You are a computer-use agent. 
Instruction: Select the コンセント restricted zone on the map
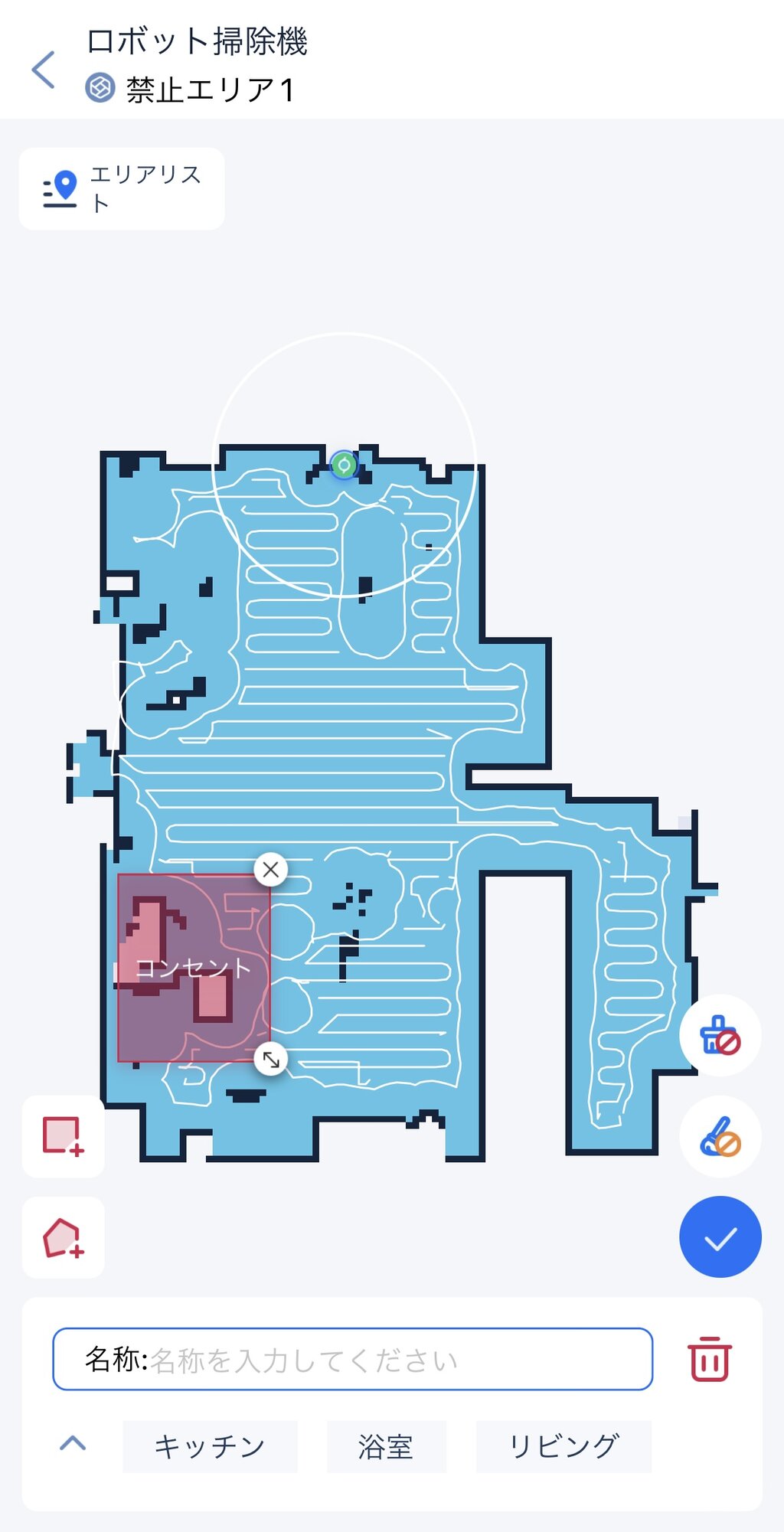[x=193, y=968]
